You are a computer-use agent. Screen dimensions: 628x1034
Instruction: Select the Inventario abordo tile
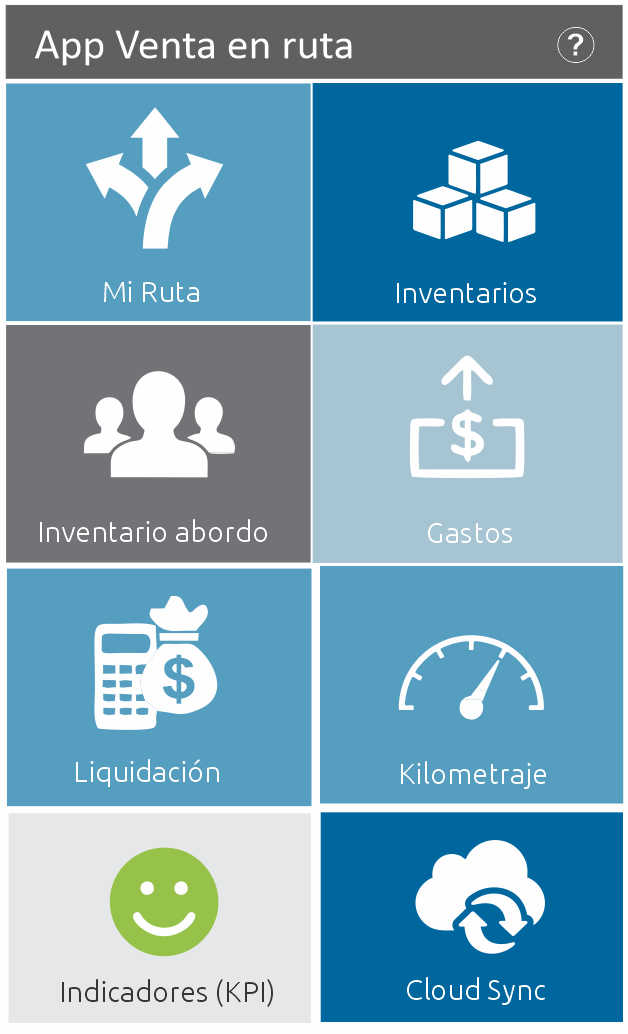point(158,443)
